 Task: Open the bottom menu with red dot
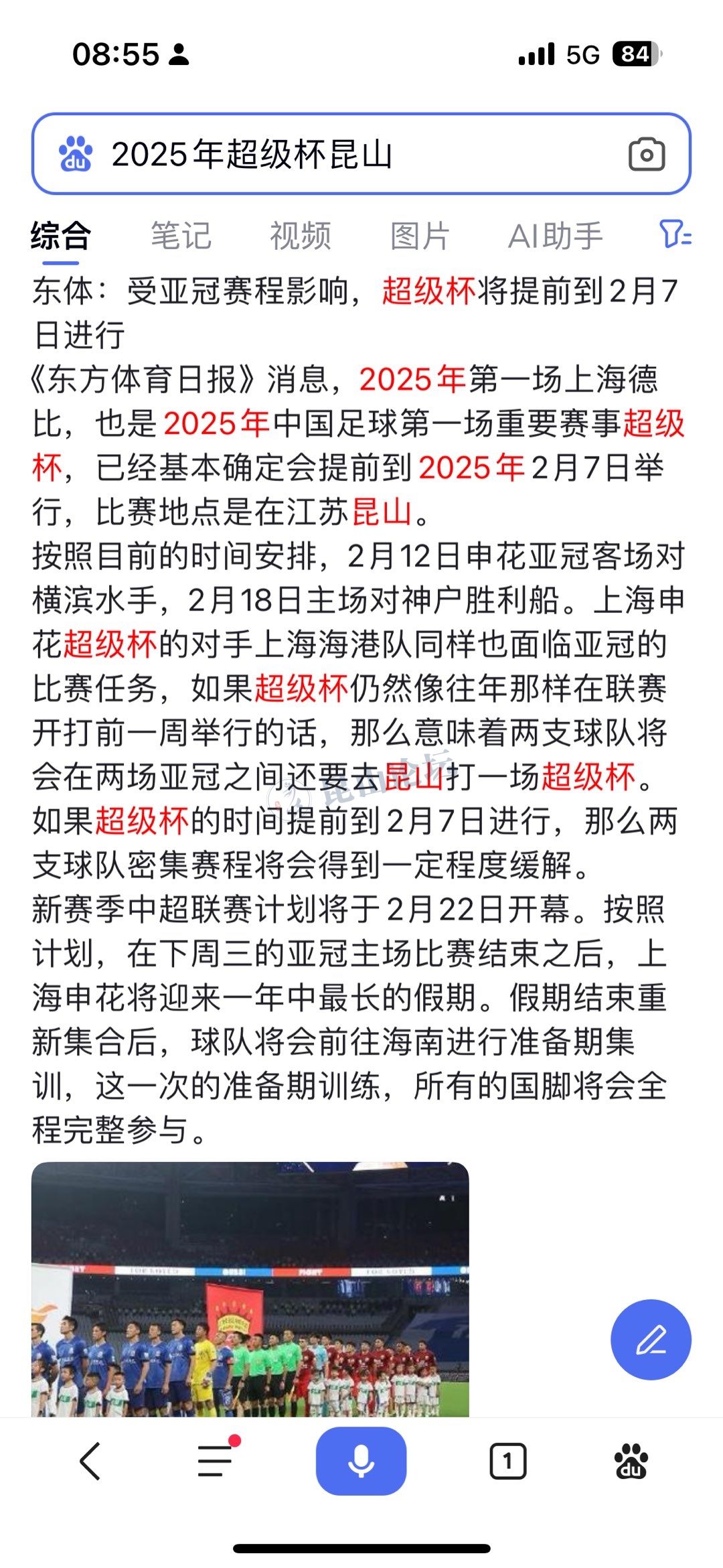(216, 1460)
